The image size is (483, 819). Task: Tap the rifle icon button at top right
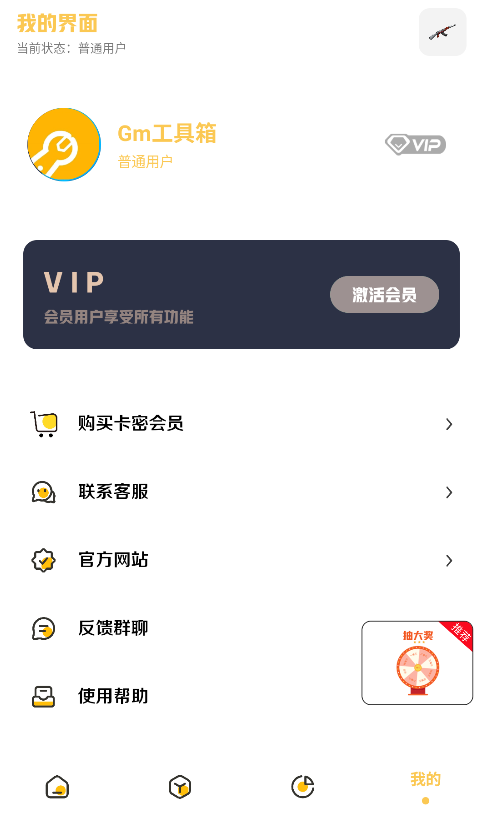click(x=442, y=32)
